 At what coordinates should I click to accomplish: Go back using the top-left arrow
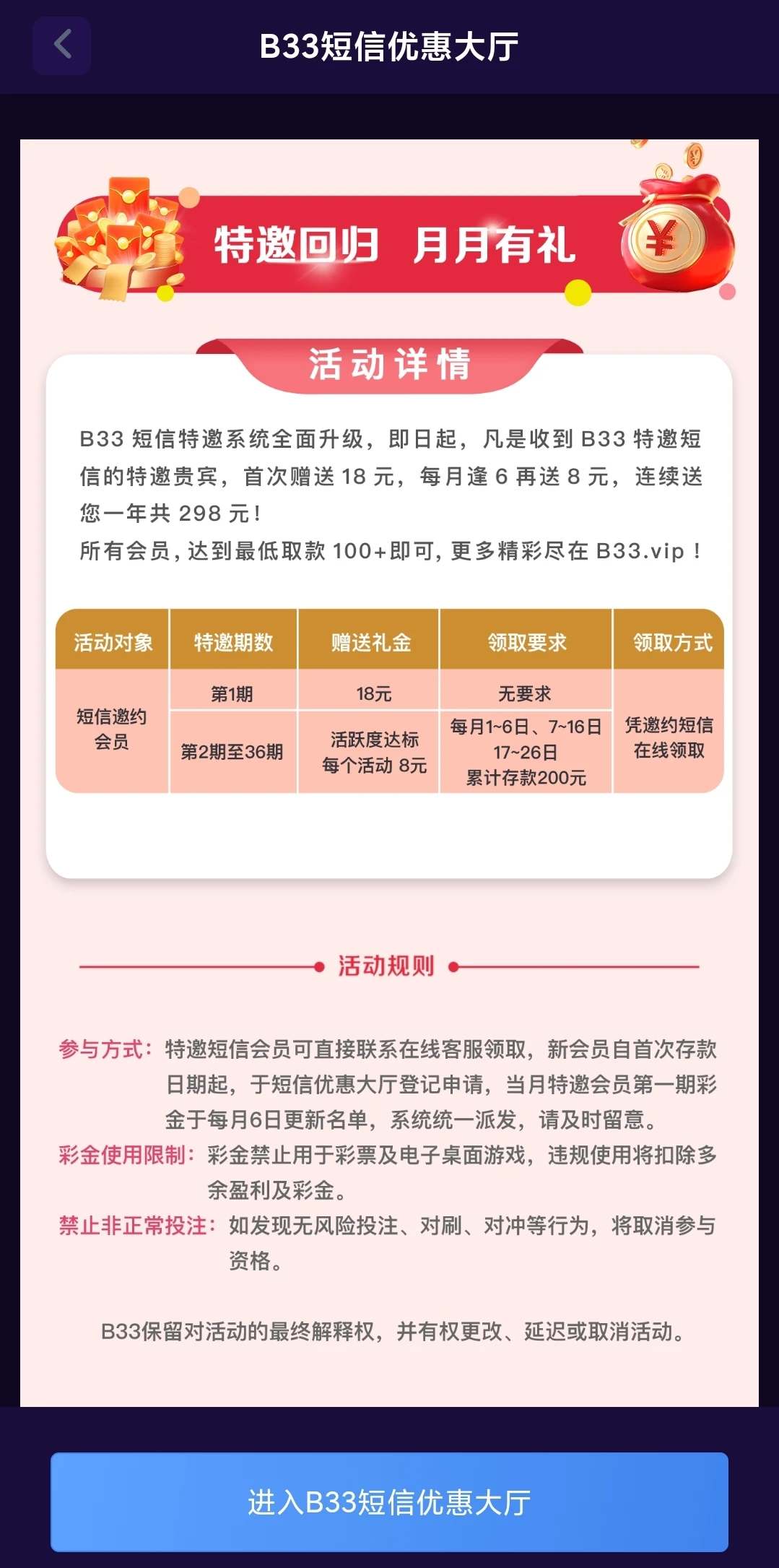(62, 46)
